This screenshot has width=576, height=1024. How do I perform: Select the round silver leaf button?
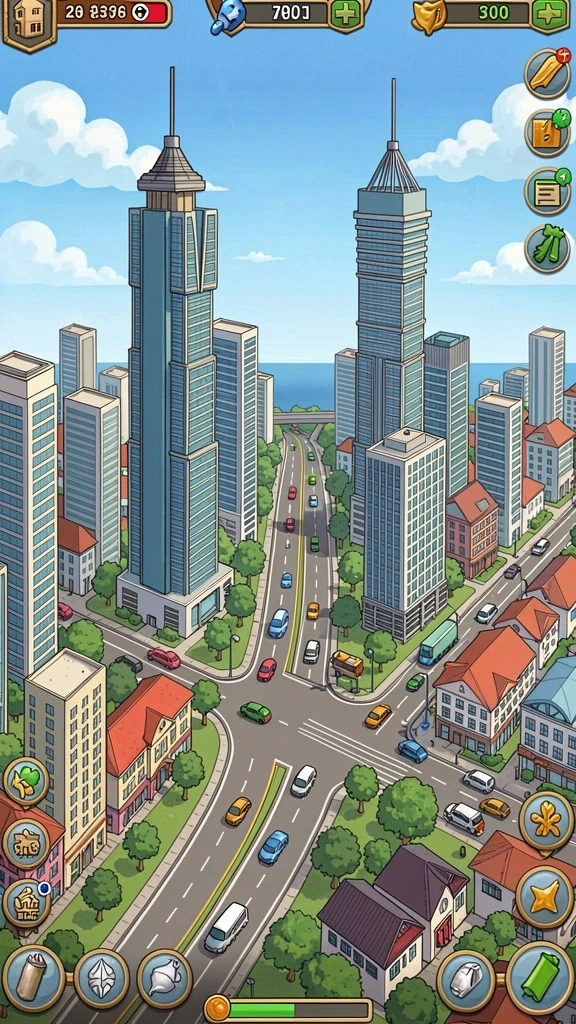(x=101, y=978)
